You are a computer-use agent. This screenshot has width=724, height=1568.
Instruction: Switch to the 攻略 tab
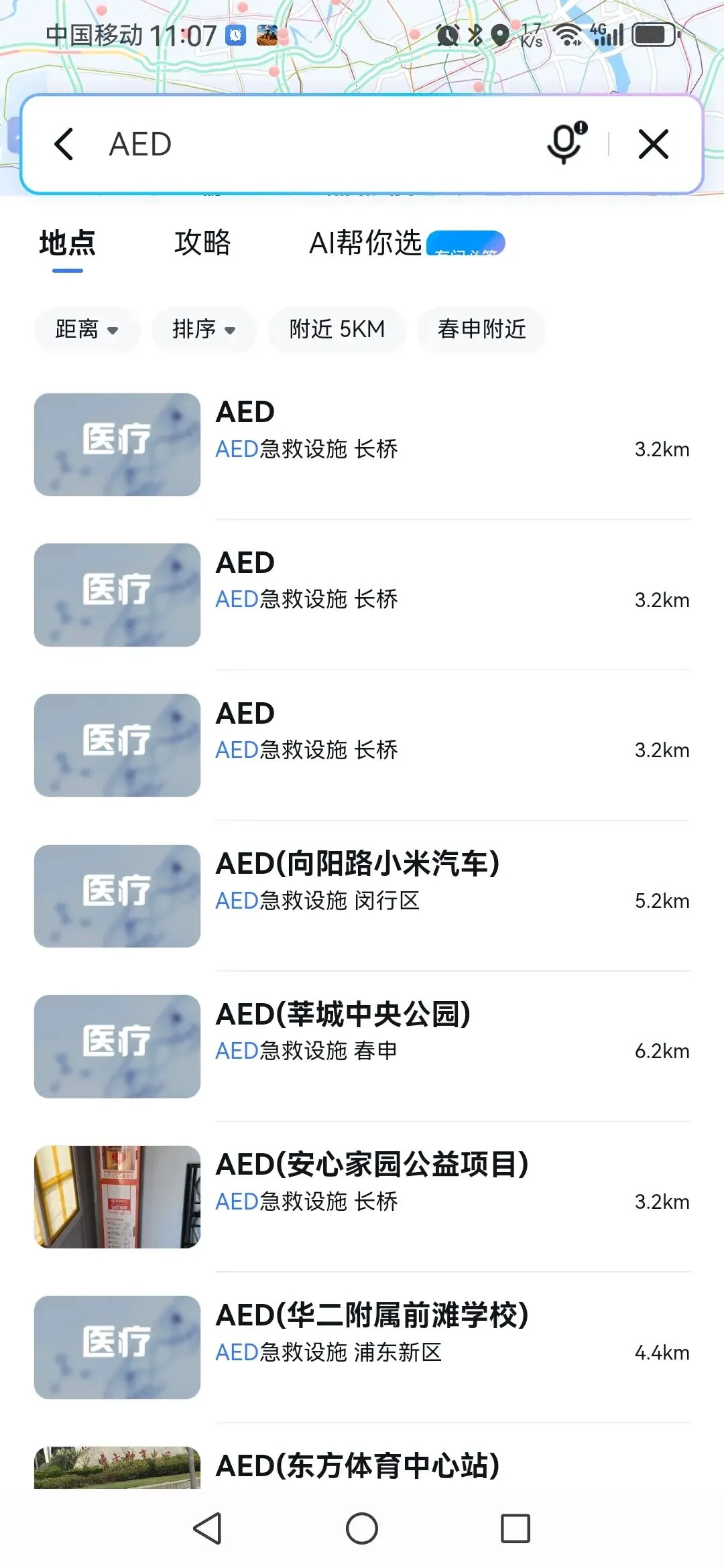pyautogui.click(x=202, y=243)
